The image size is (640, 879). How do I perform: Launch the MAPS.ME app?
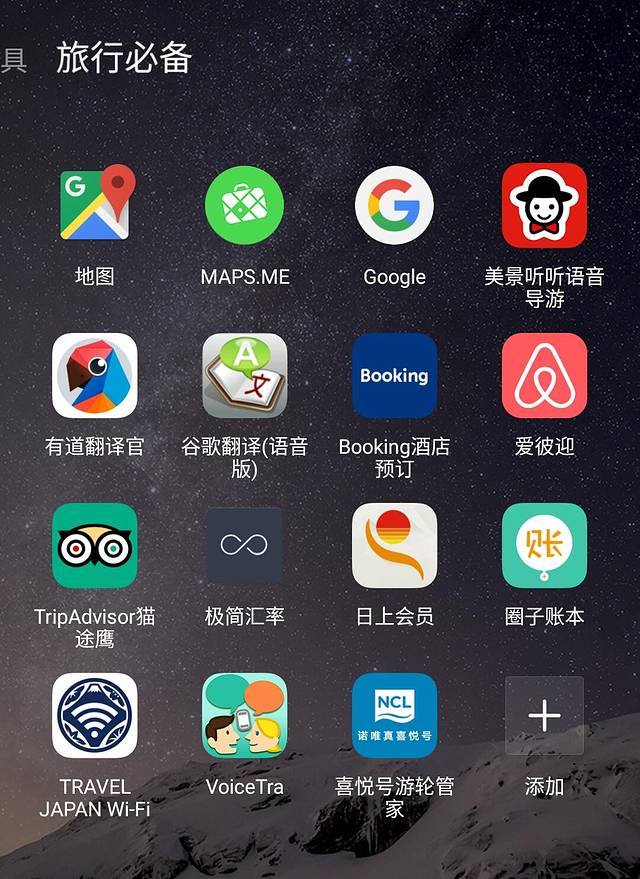click(245, 205)
